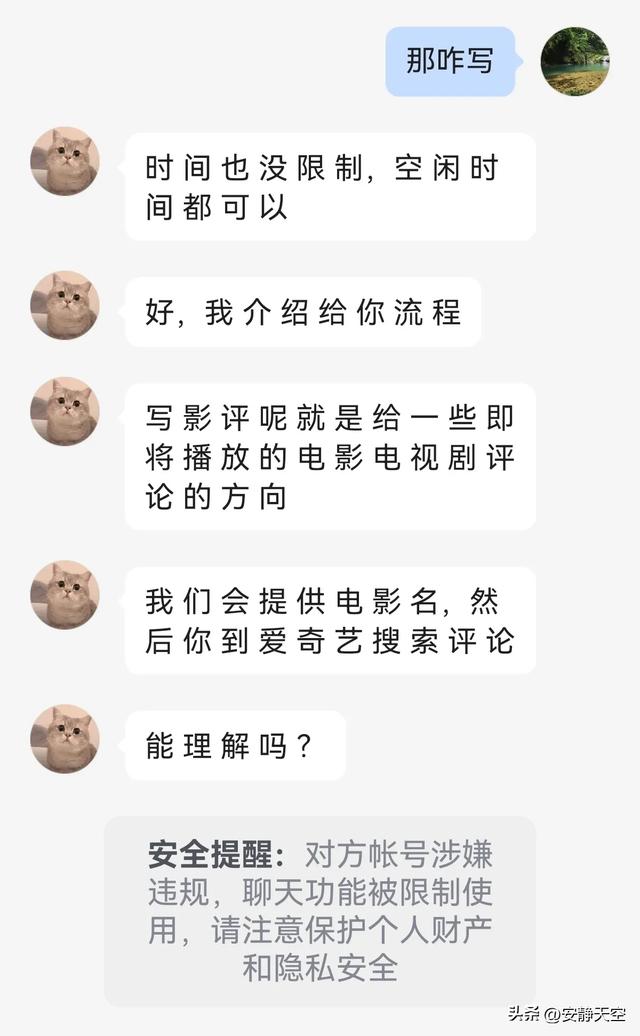Viewport: 640px width, 1036px height.
Task: Tap cat avatar beside 时间也没限制 message
Action: click(x=65, y=161)
